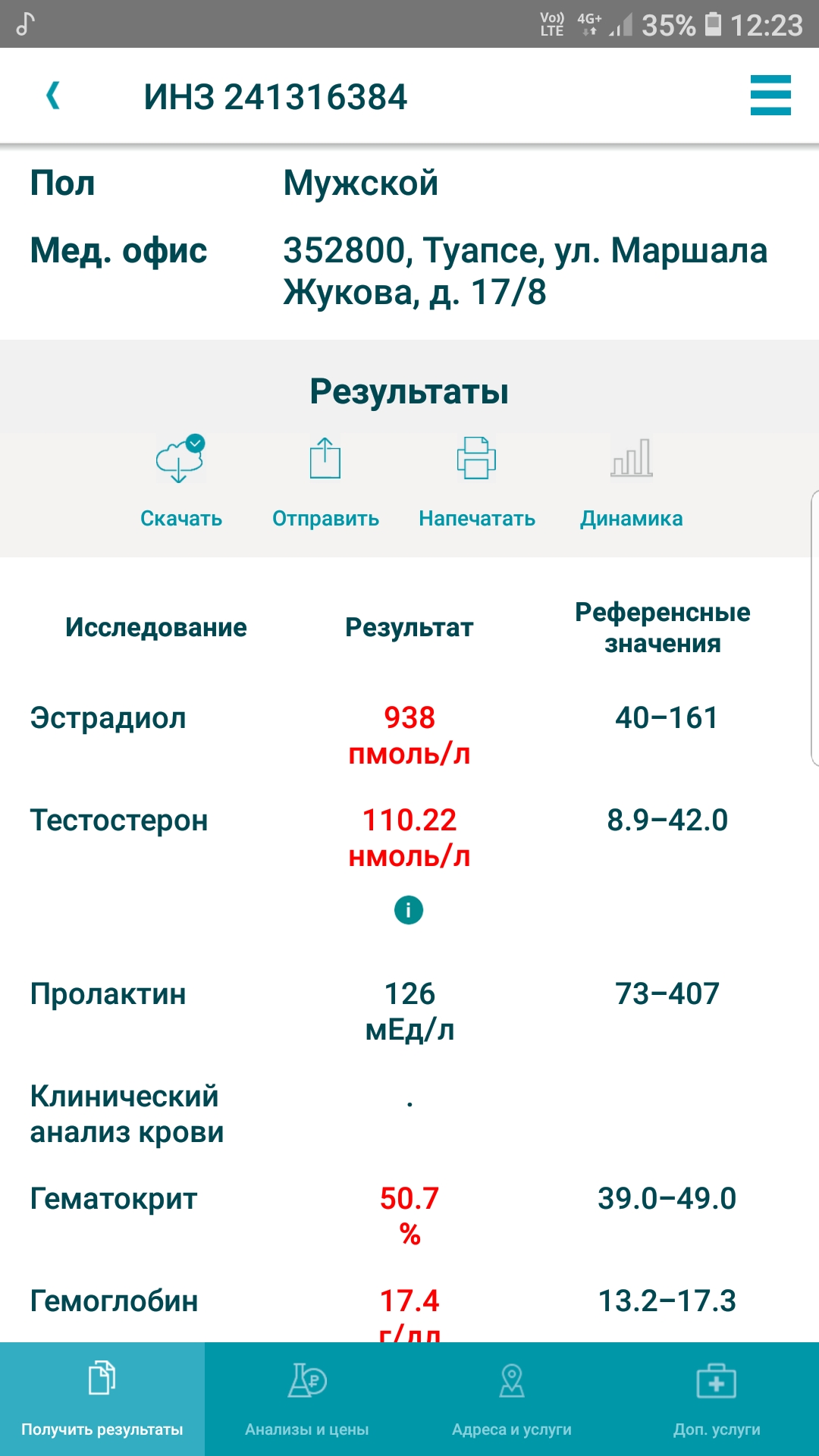Screen dimensions: 819x1456
Task: Open info icon under Тестостерон result
Action: [x=409, y=909]
